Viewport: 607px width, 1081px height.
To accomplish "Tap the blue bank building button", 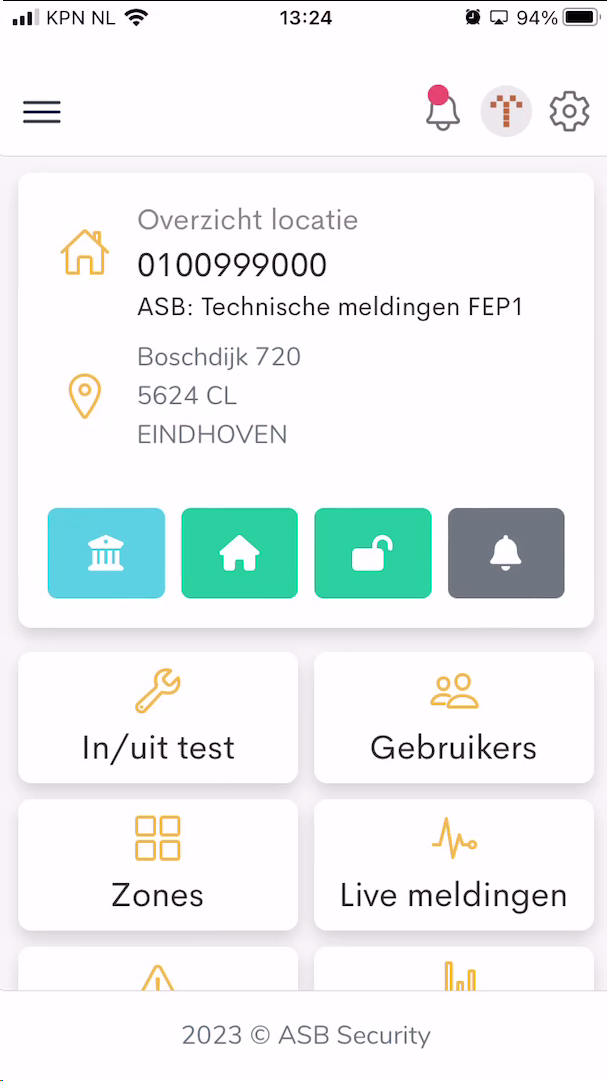I will (106, 553).
